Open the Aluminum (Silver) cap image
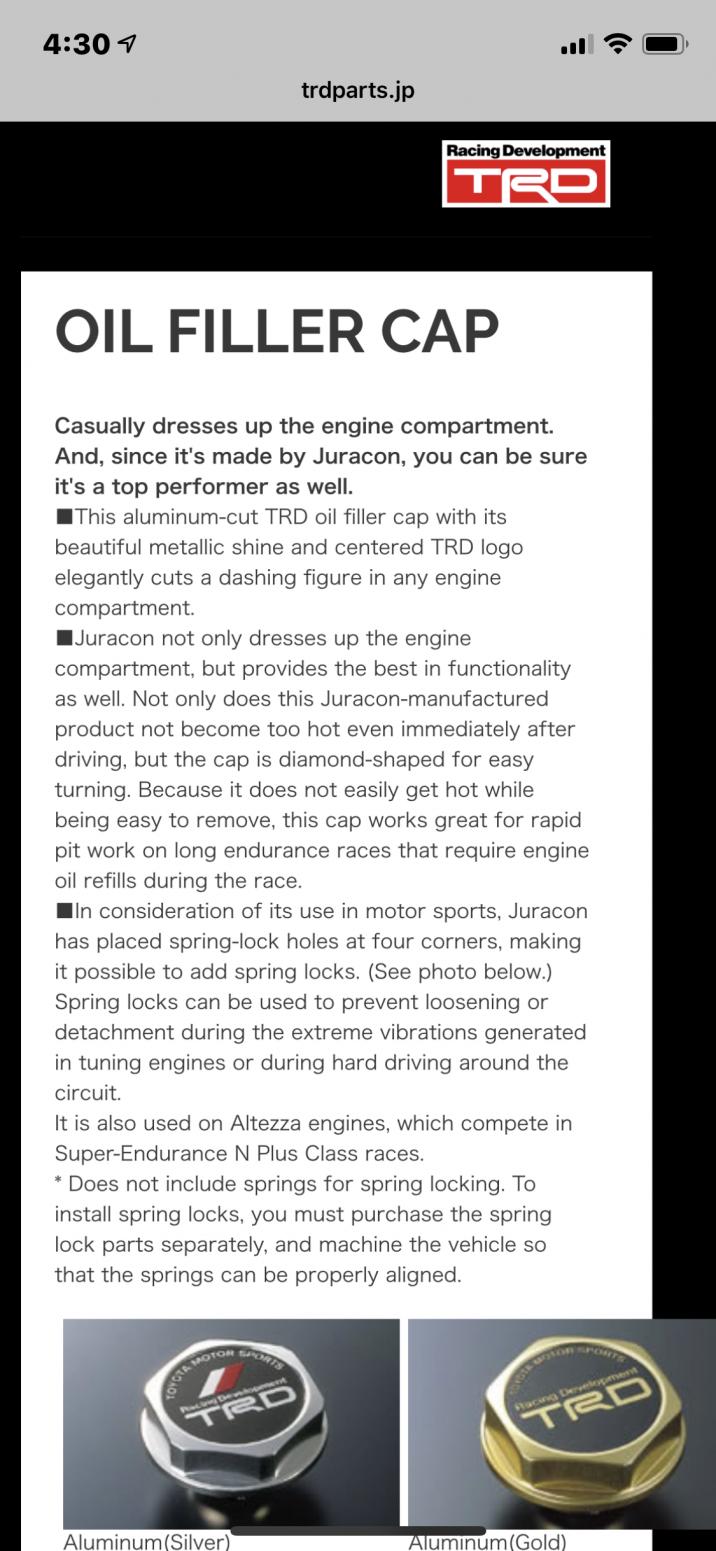 click(x=231, y=1422)
